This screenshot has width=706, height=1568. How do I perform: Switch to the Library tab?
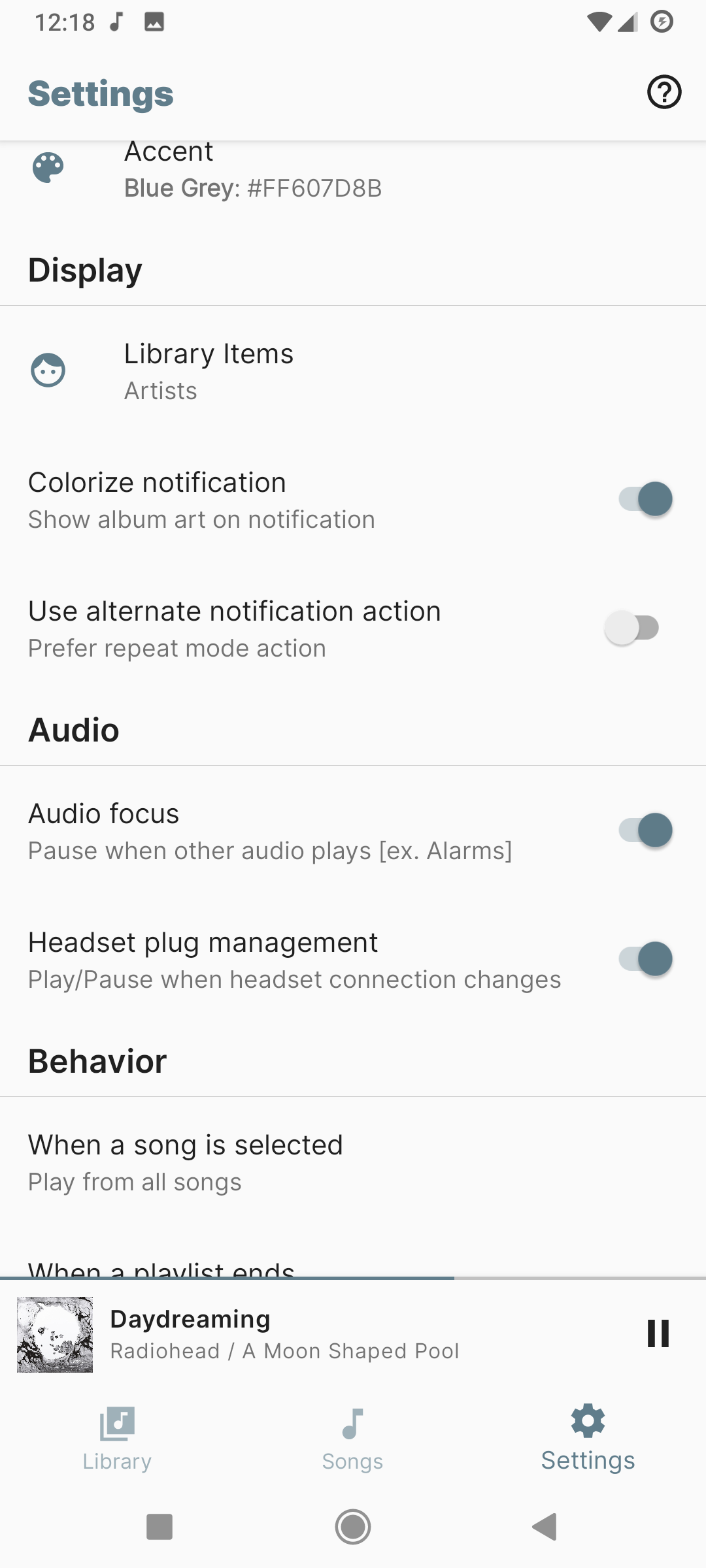(x=117, y=1438)
